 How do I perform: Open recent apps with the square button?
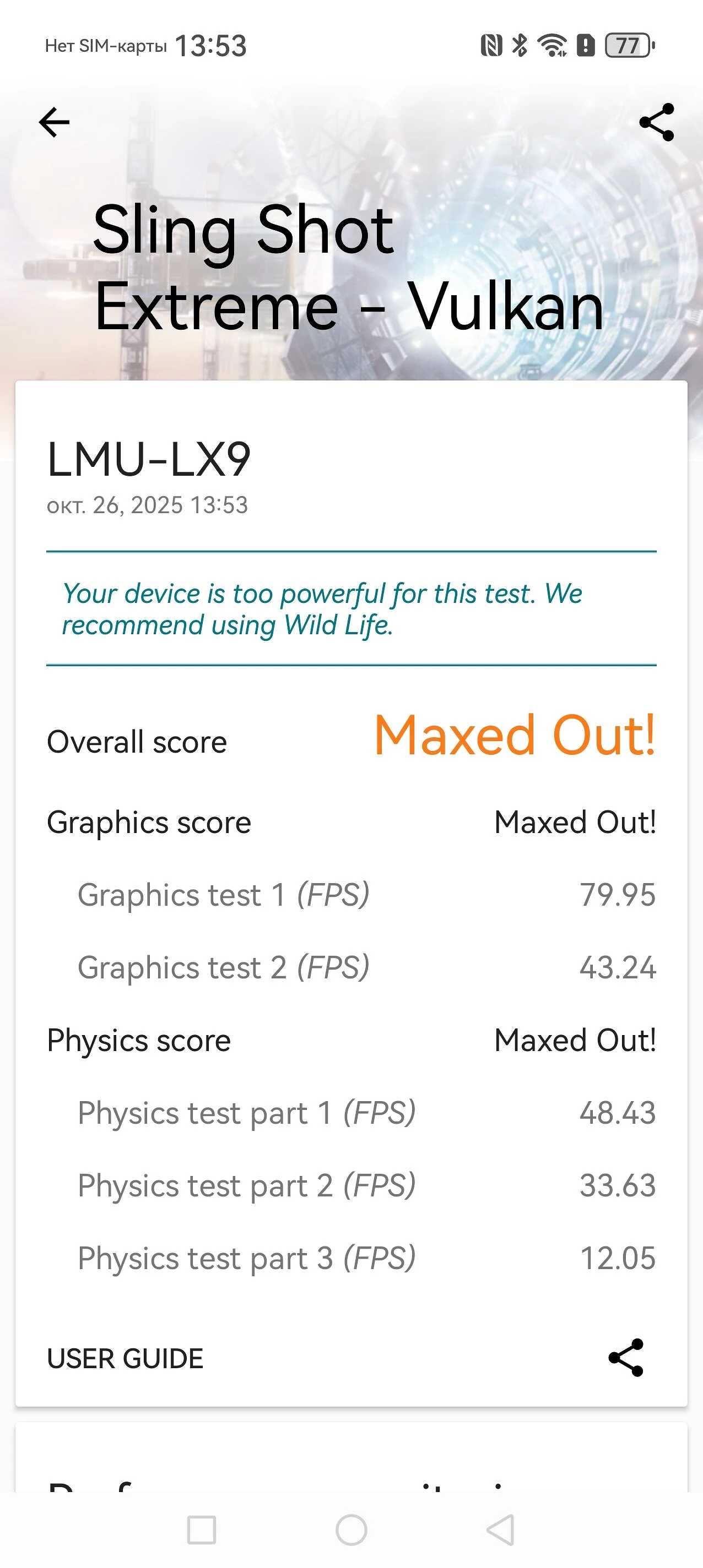202,1529
